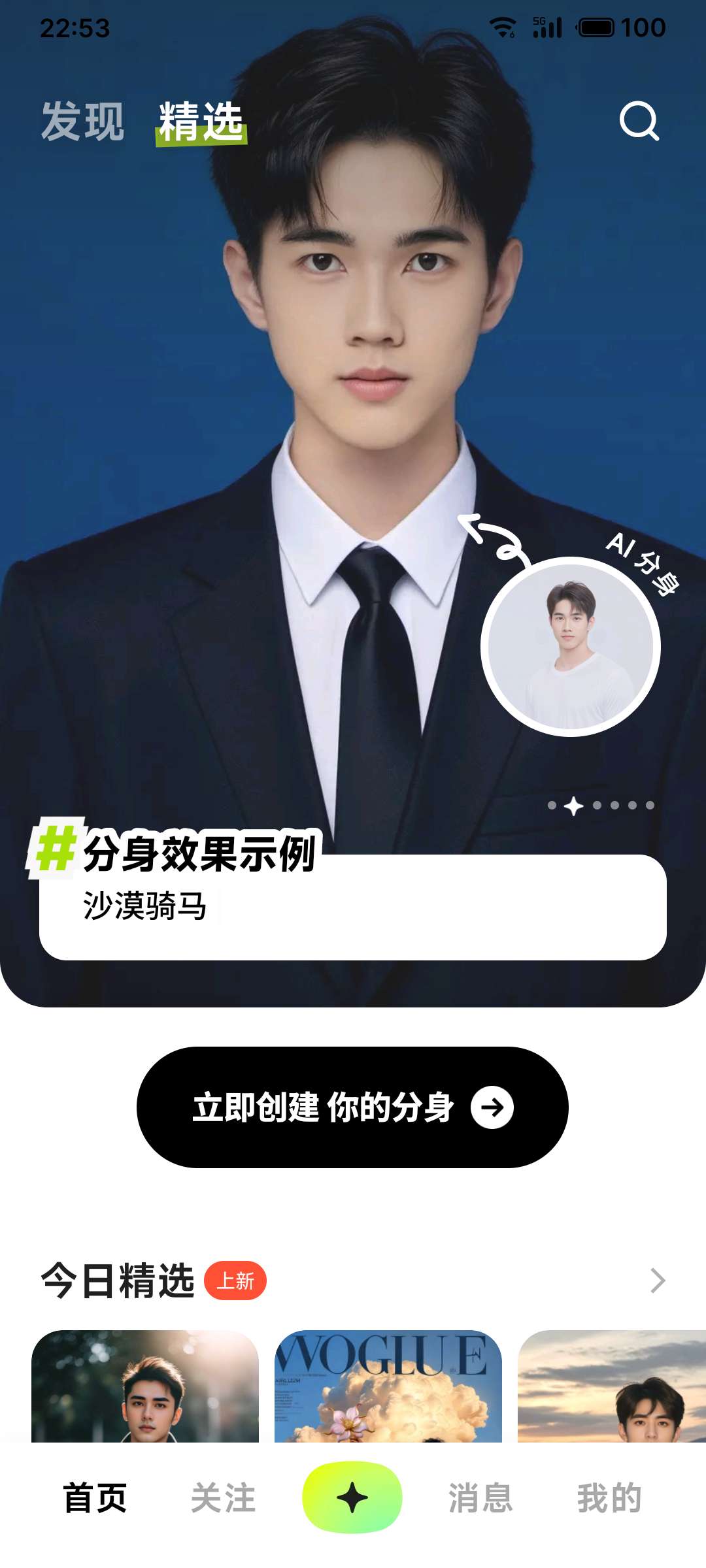
Task: Tap the AI 分身 circular avatar
Action: point(571,647)
